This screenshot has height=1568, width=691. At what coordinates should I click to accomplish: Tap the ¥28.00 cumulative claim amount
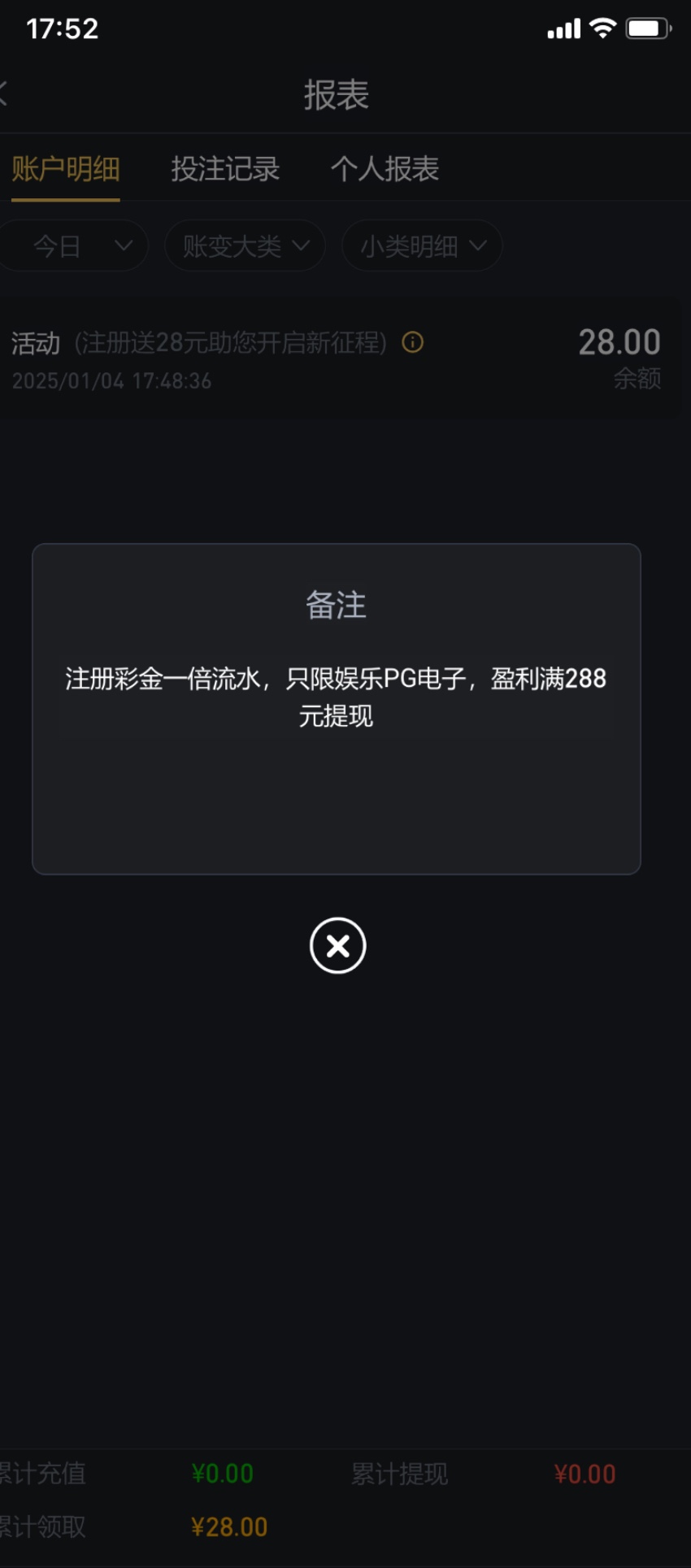230,1527
